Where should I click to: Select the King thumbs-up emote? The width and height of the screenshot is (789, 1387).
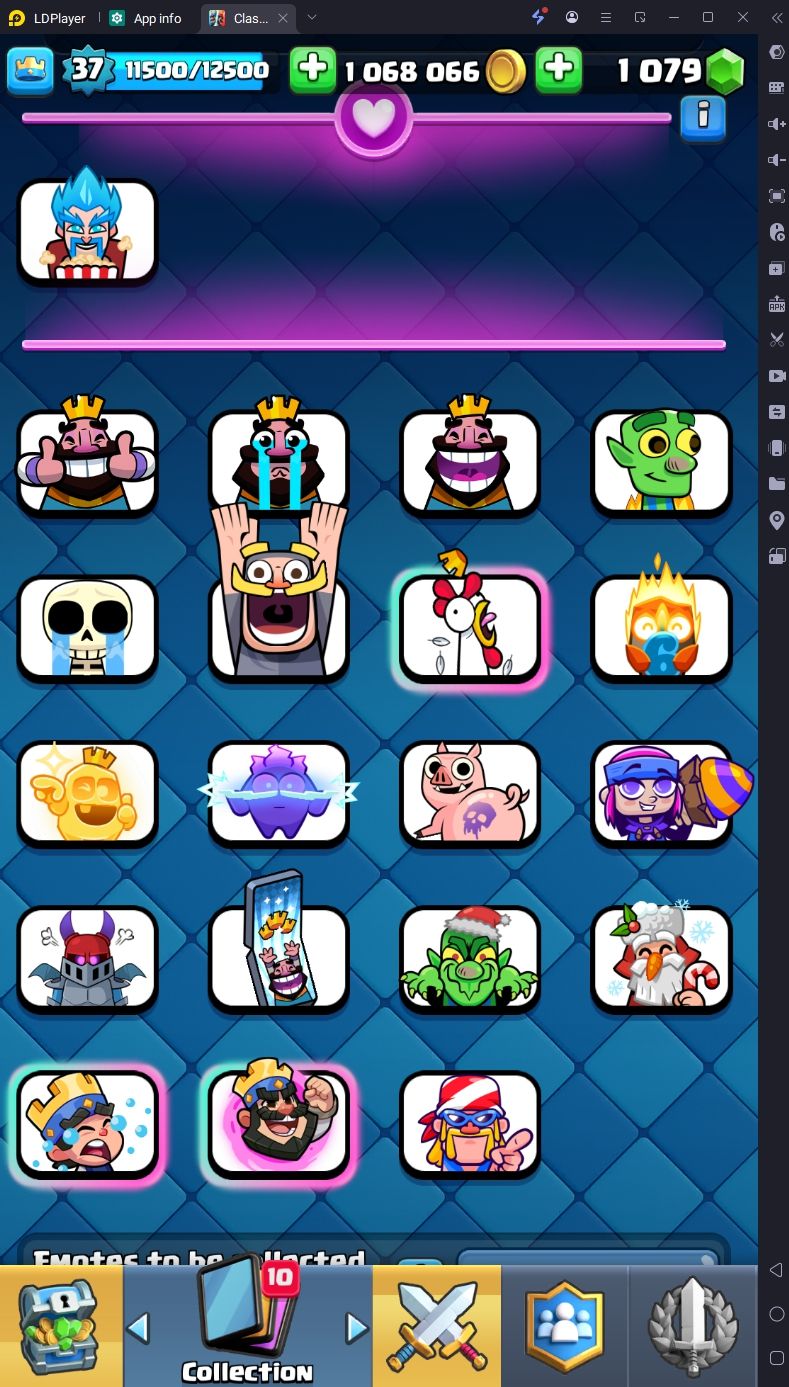87,462
